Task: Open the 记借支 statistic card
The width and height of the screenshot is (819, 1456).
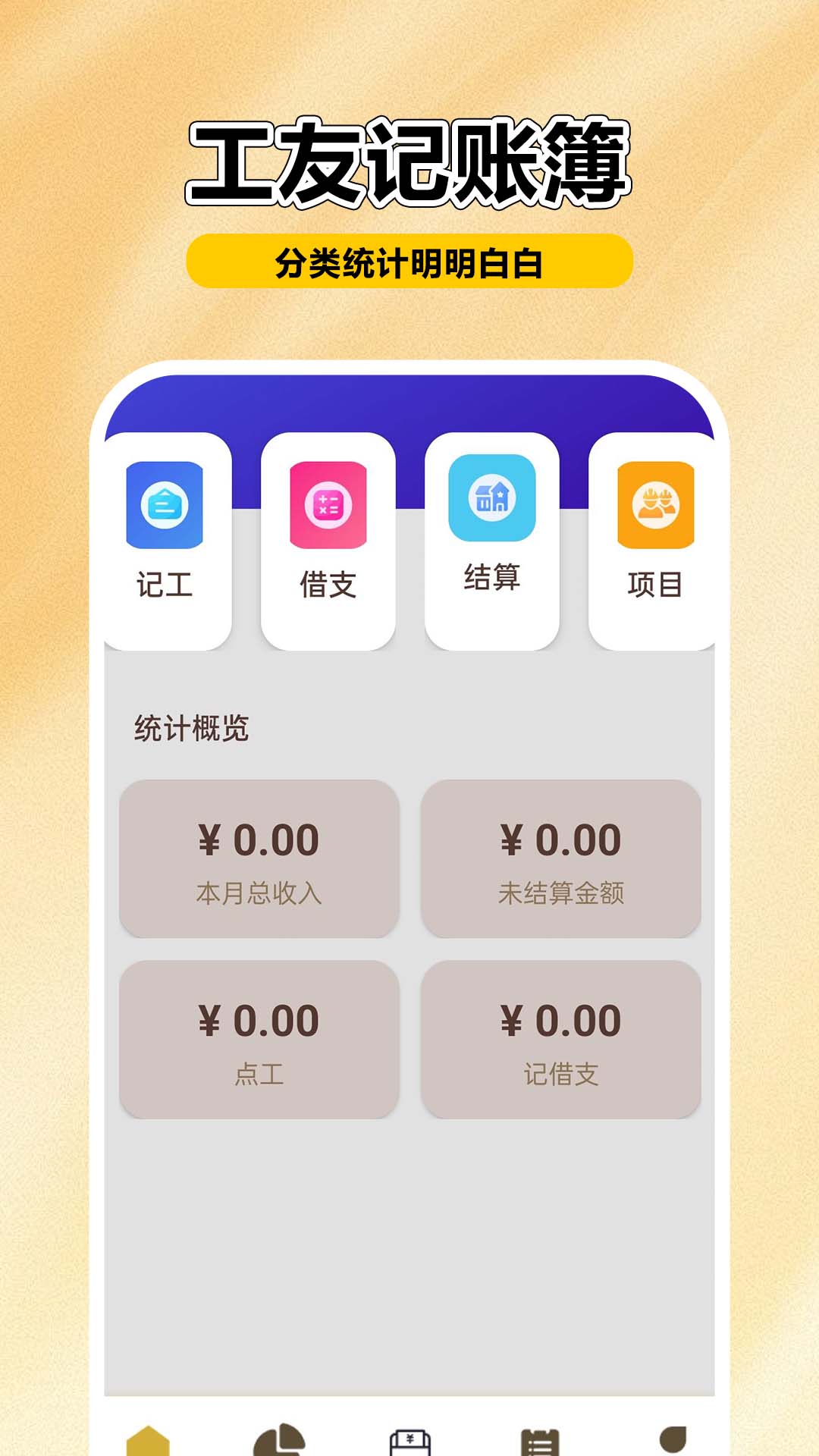Action: [562, 1039]
